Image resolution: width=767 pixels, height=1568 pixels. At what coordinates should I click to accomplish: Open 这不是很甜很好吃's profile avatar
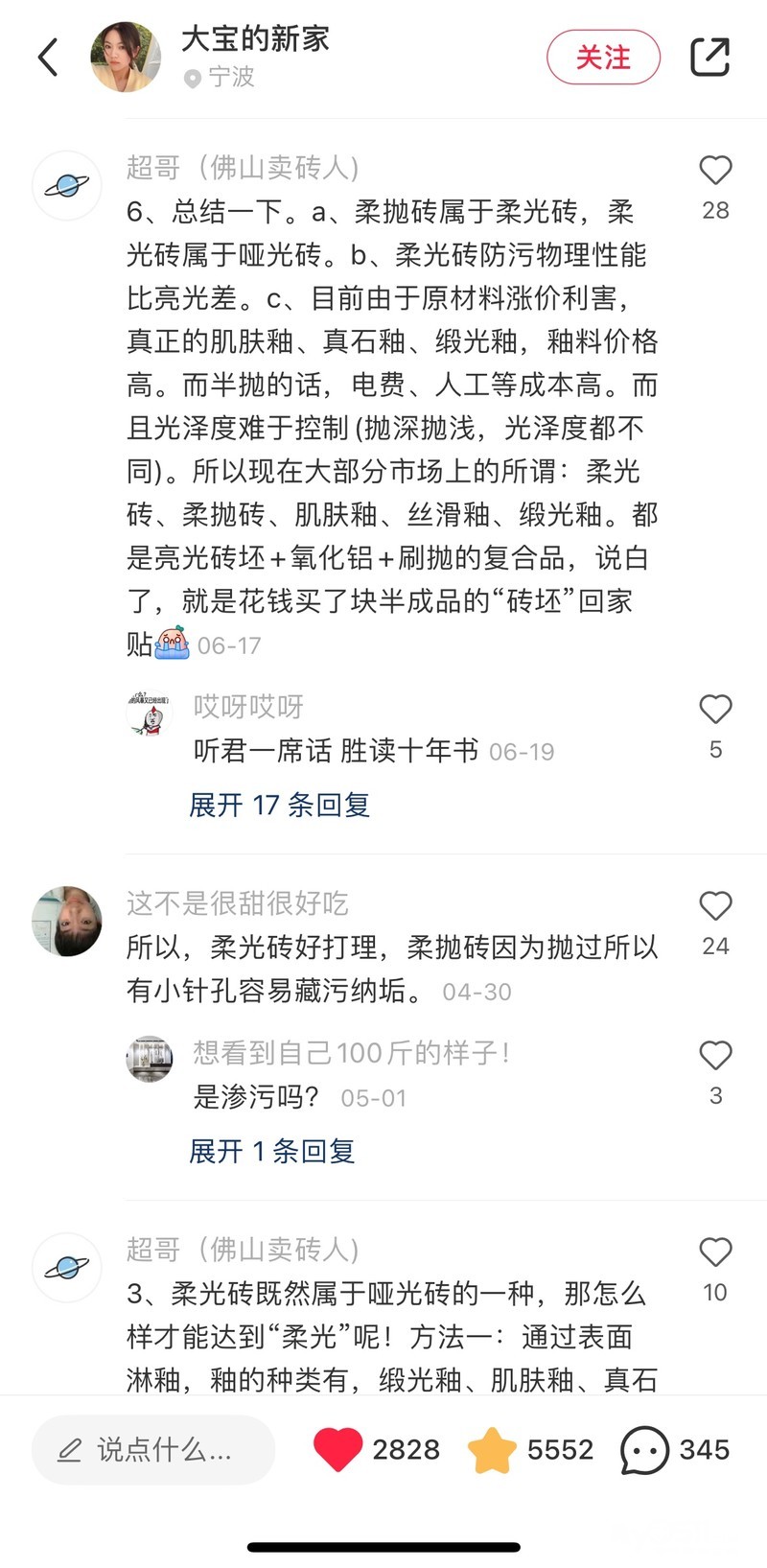pyautogui.click(x=67, y=921)
